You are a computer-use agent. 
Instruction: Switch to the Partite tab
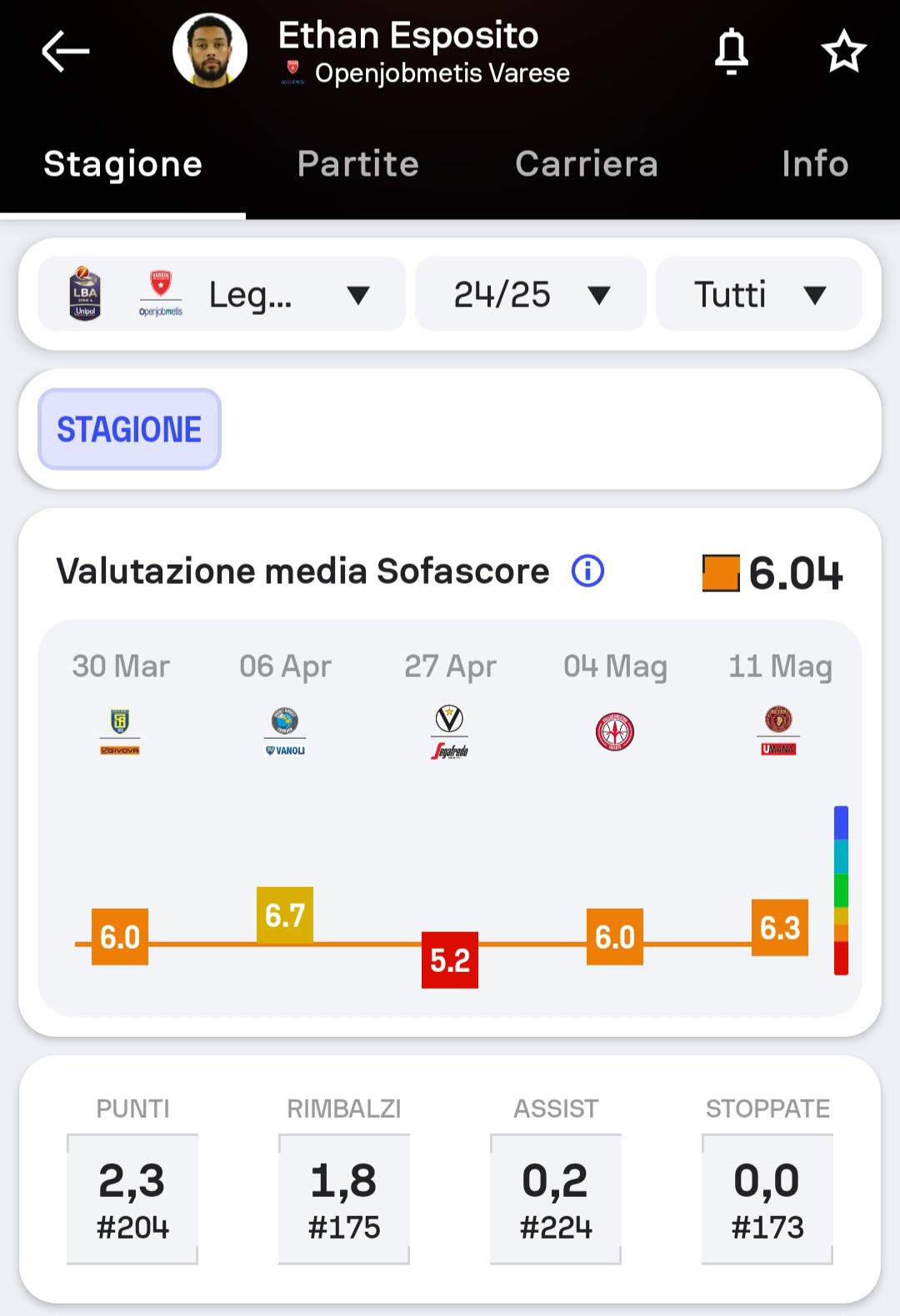pos(357,164)
